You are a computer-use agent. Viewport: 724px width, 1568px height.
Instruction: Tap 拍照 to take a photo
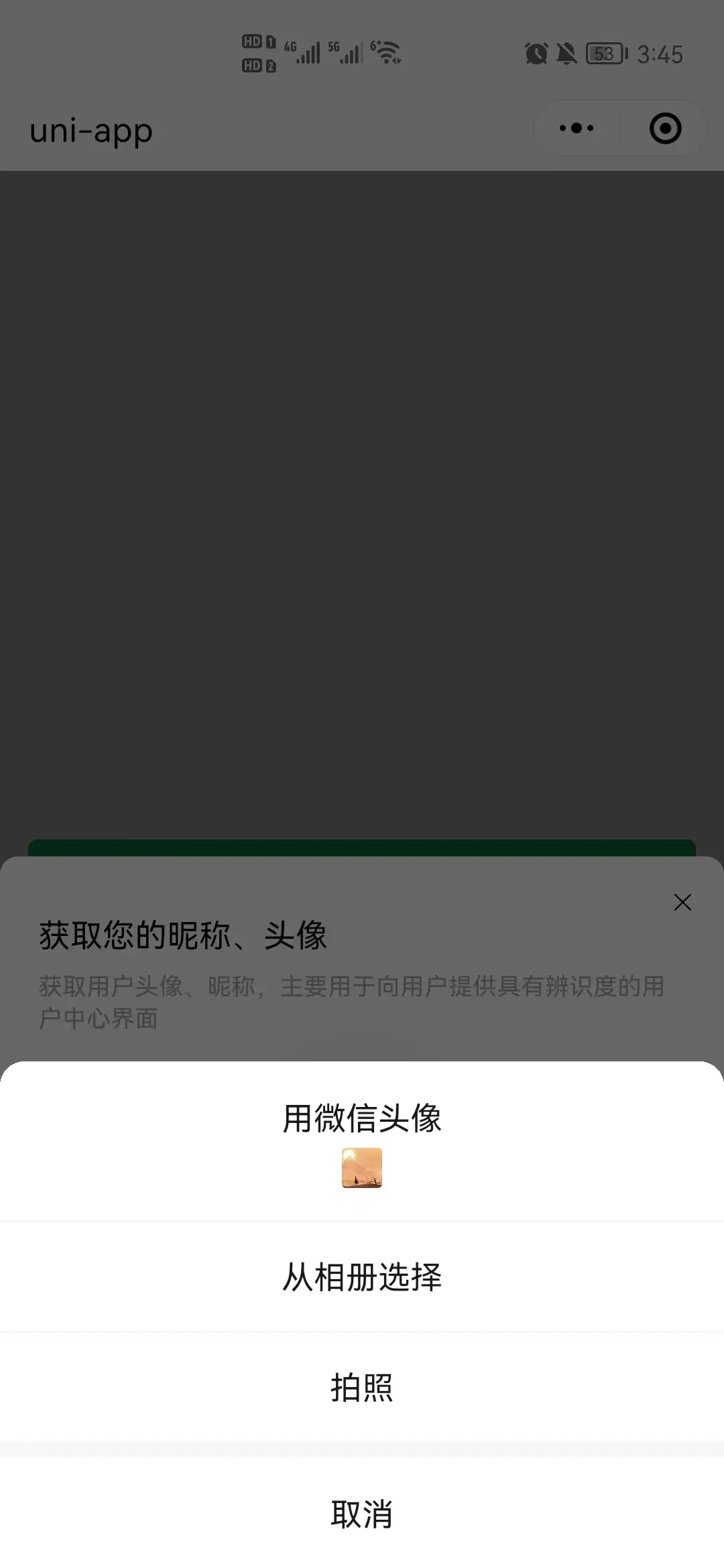coord(362,1387)
